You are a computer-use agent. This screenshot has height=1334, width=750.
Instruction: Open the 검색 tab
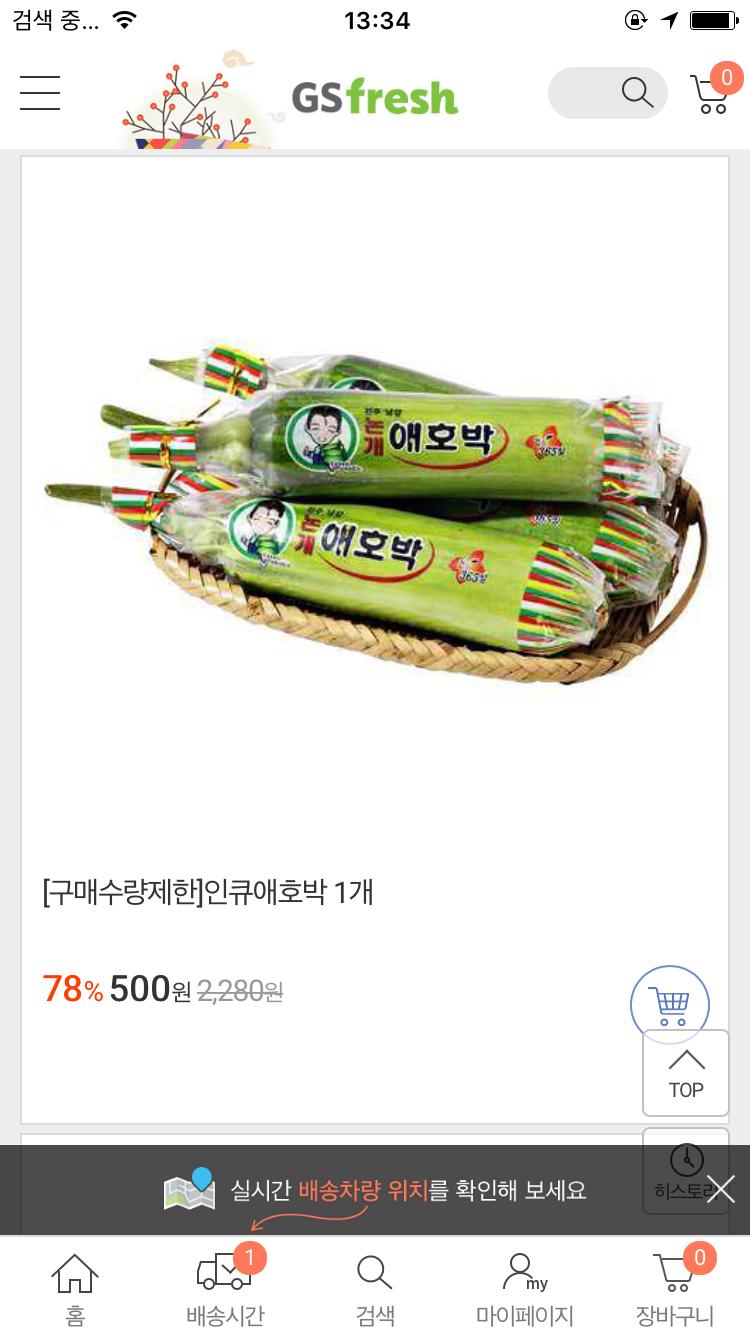tap(375, 1288)
